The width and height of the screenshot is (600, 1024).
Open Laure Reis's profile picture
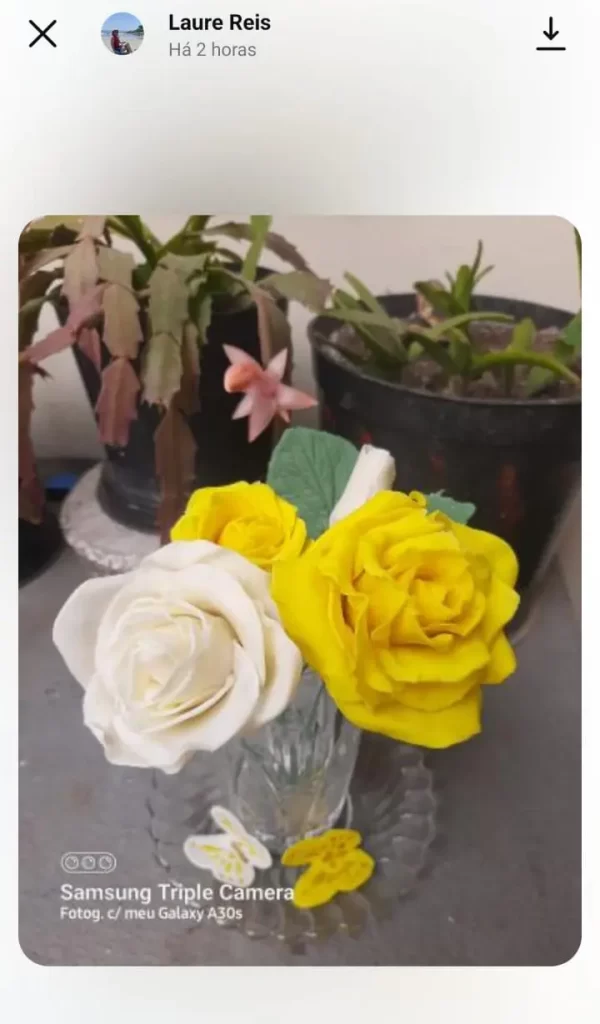coord(122,34)
